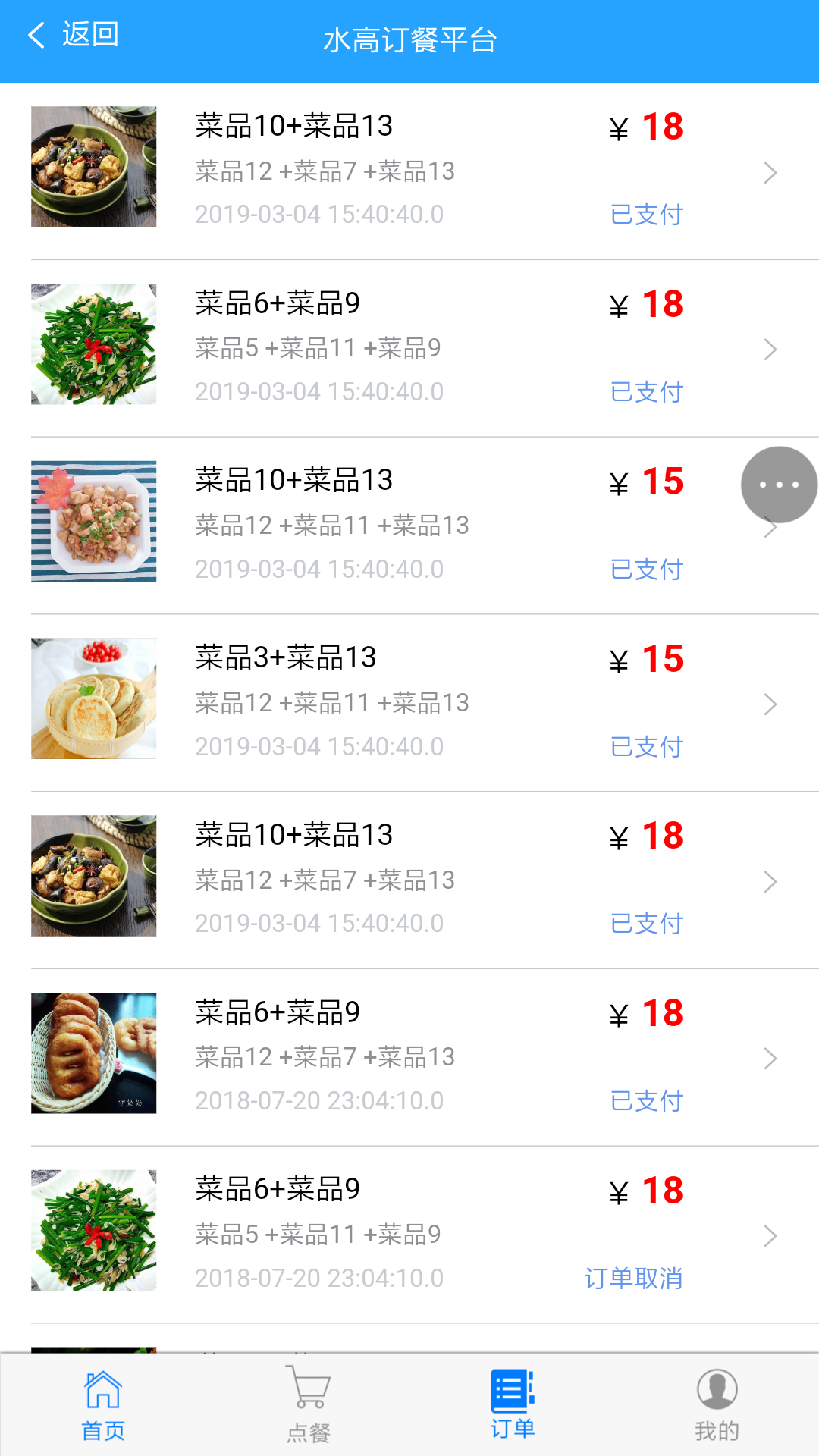Open the 点餐 tab
The image size is (819, 1456).
tap(308, 1404)
